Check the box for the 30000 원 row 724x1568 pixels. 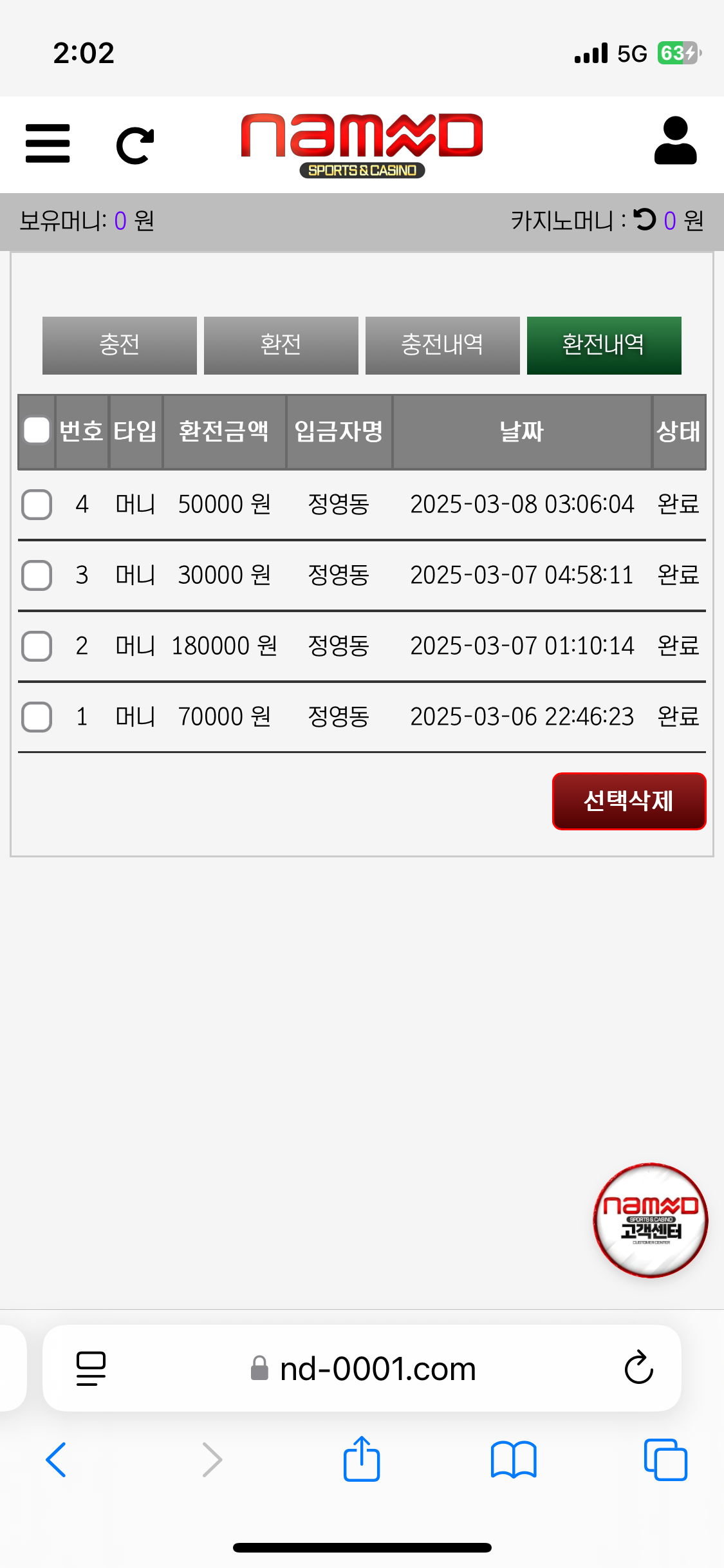[x=37, y=575]
